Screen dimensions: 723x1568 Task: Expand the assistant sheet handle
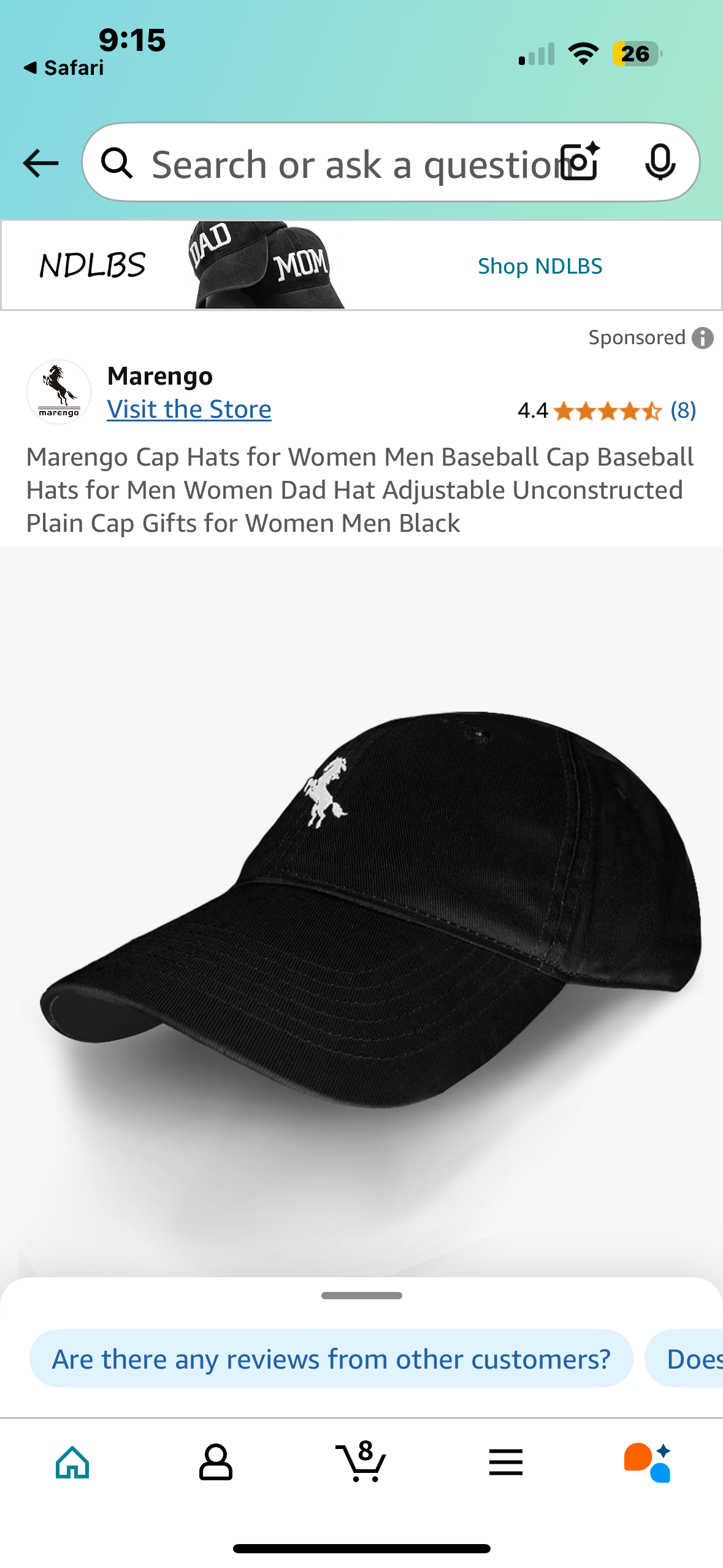click(x=361, y=1295)
